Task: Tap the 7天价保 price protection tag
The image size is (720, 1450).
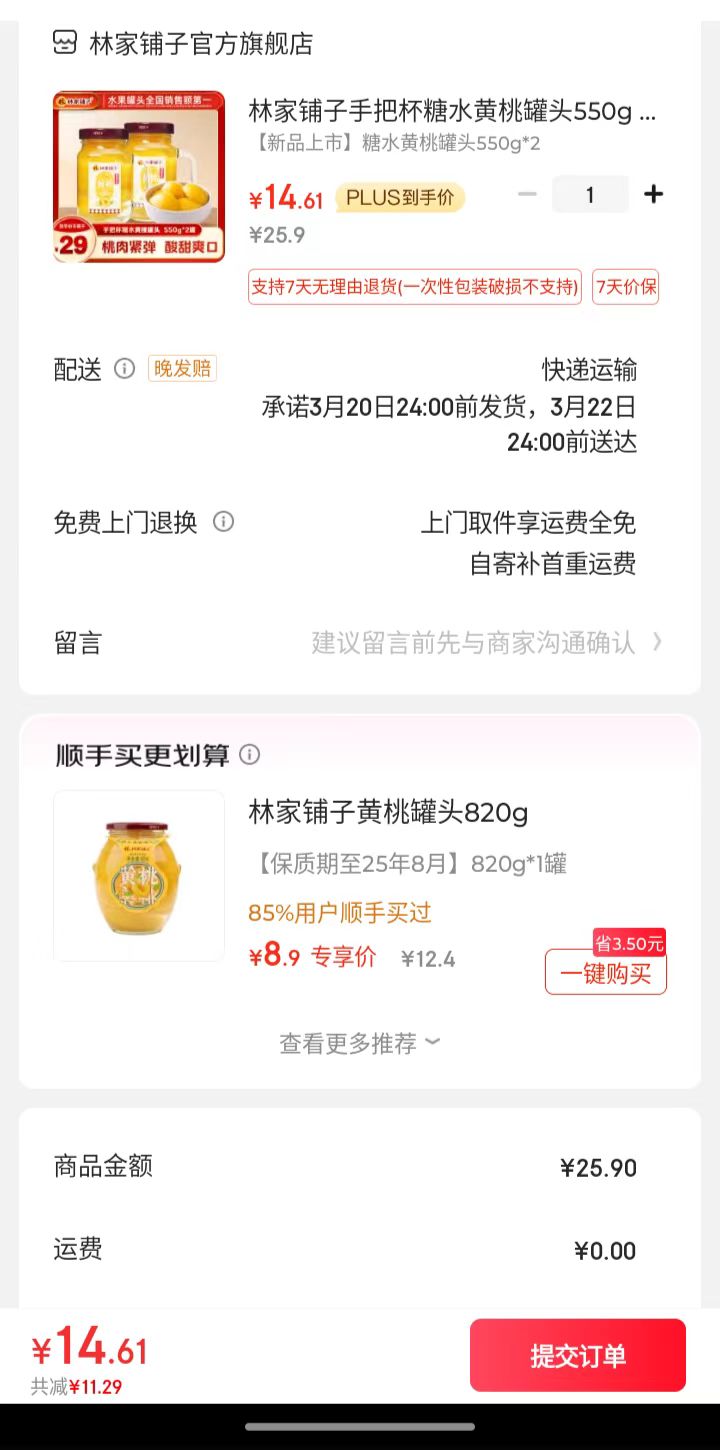Action: [x=626, y=287]
